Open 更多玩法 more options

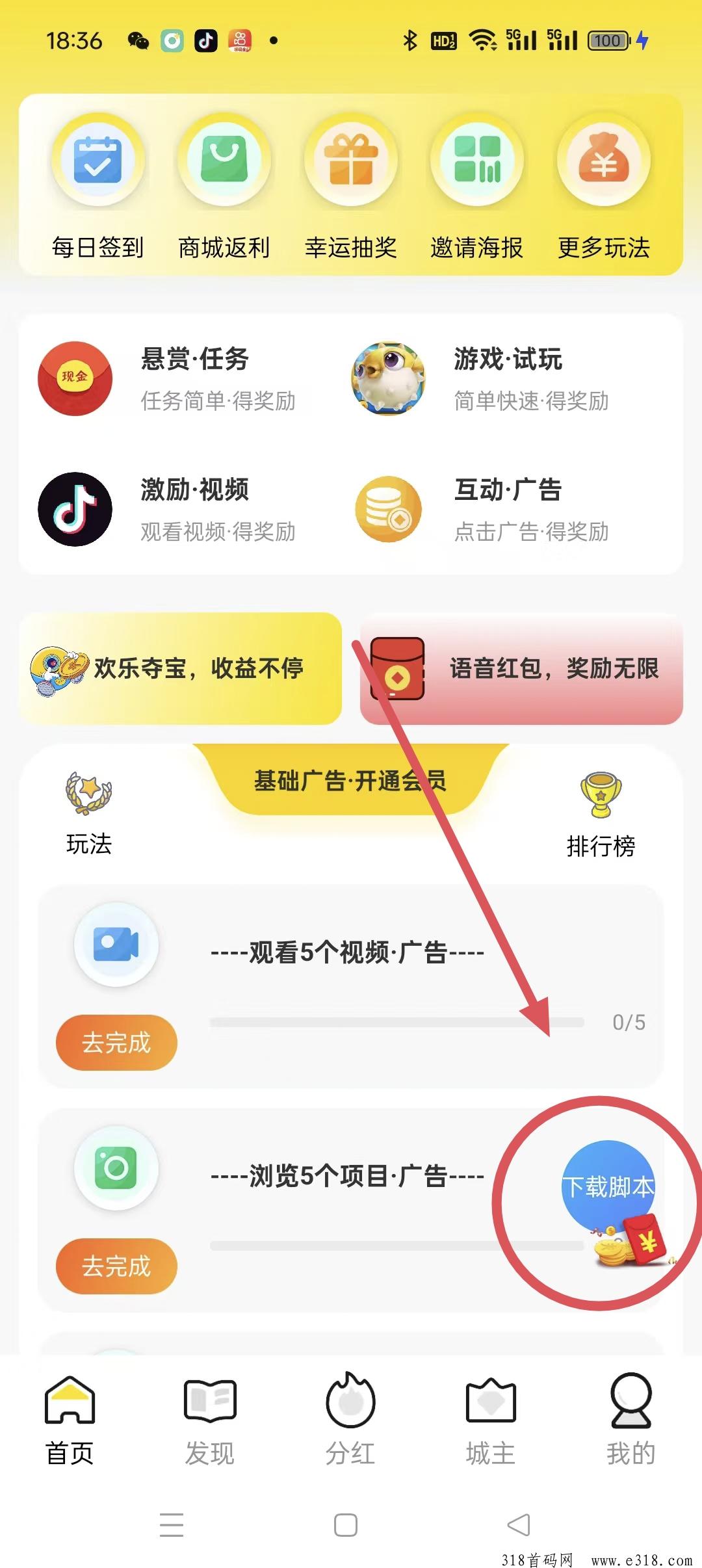[604, 187]
